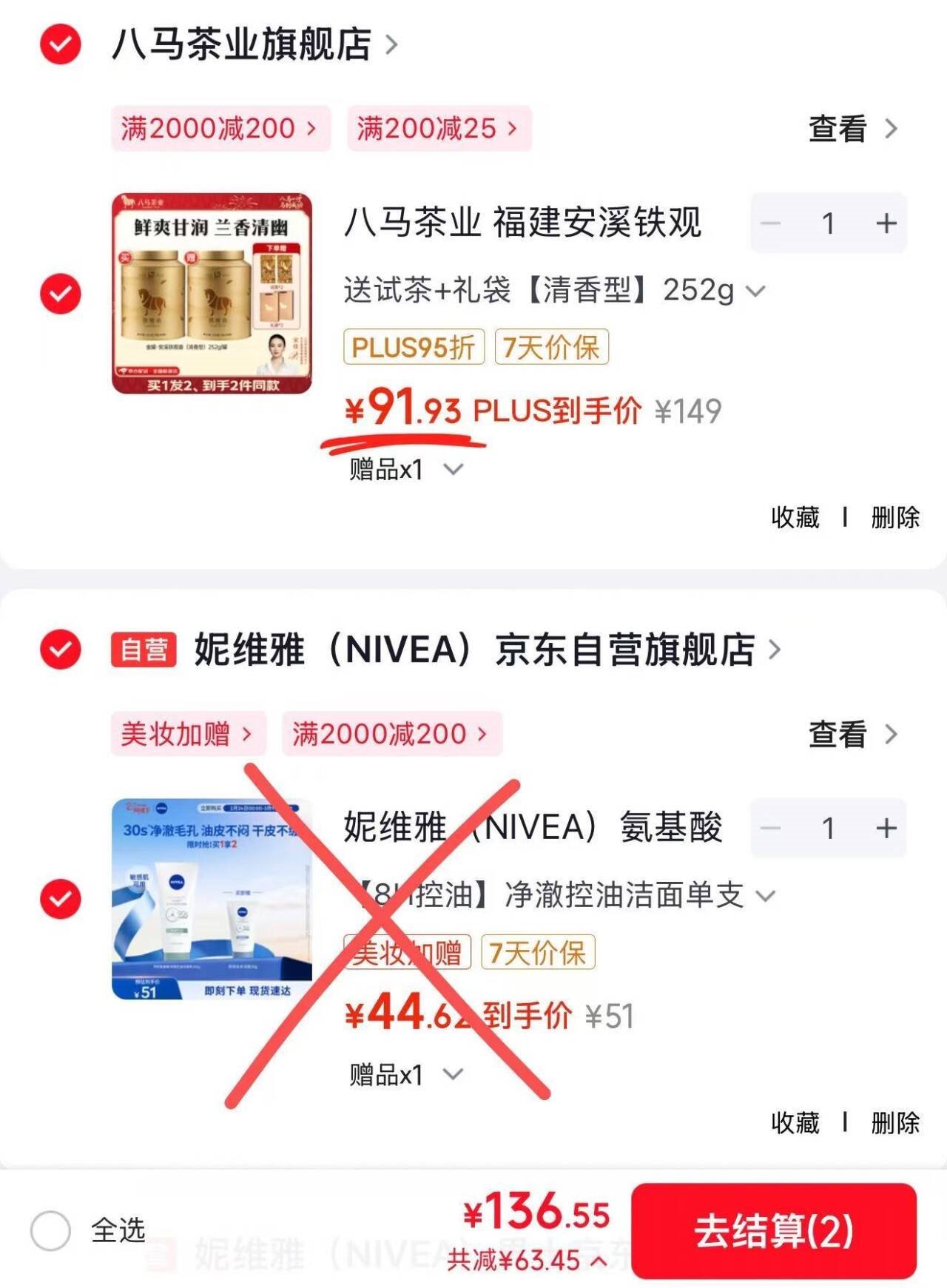Open the 满200减25 promotion chip
Viewport: 947px width, 1288px height.
click(439, 129)
